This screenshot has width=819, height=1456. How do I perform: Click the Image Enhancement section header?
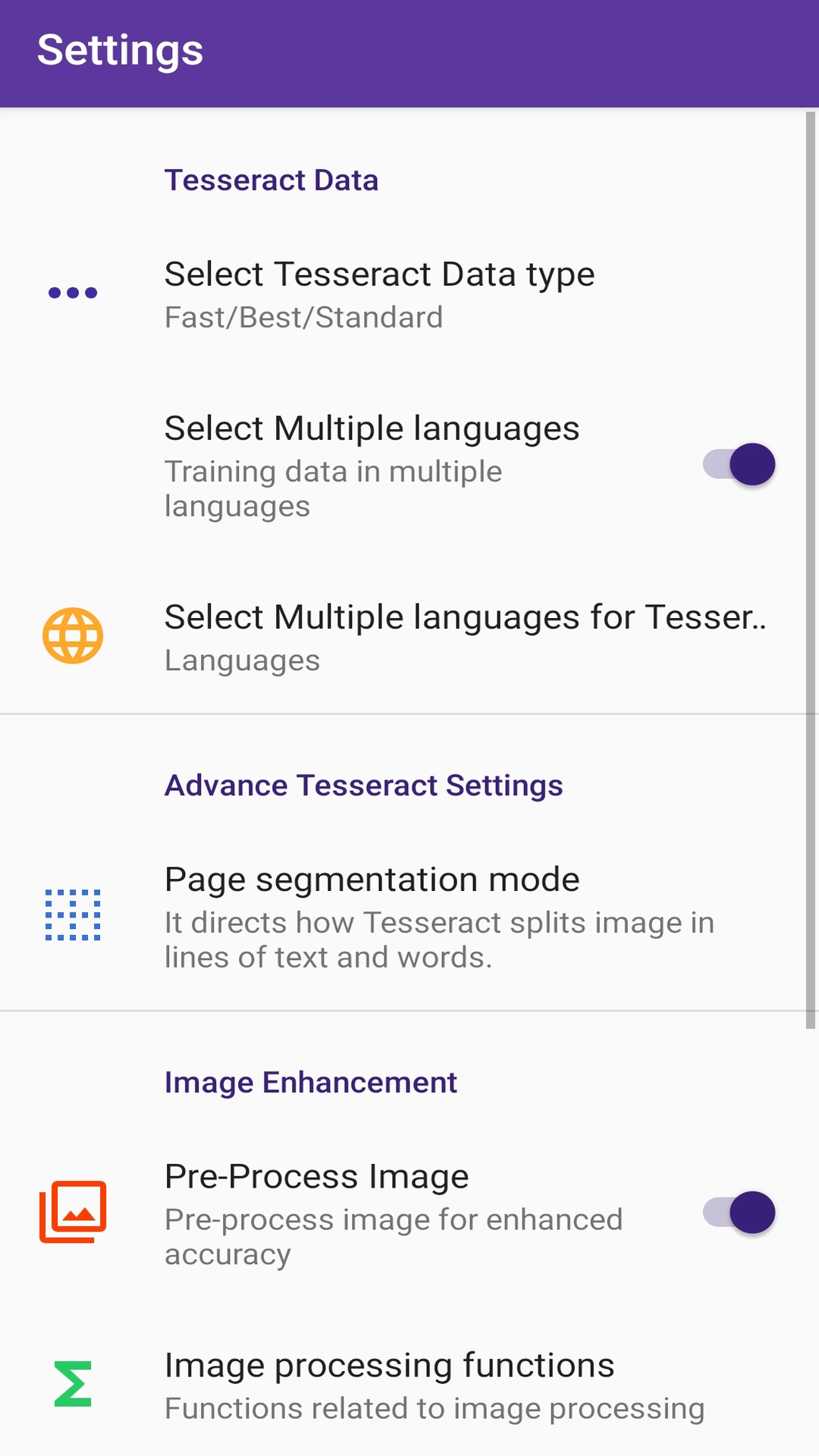pyautogui.click(x=310, y=1082)
